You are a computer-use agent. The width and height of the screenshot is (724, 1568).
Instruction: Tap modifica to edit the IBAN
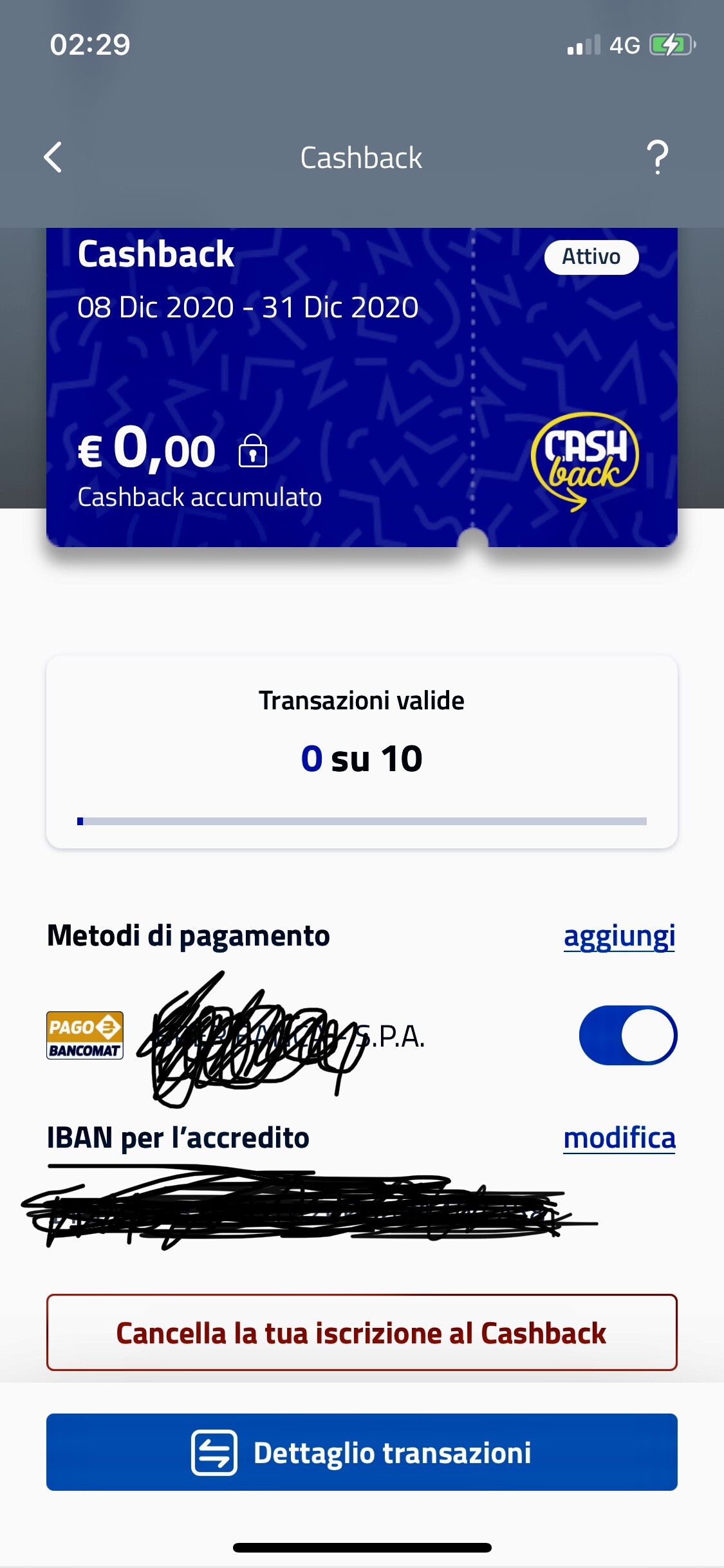pos(618,1138)
